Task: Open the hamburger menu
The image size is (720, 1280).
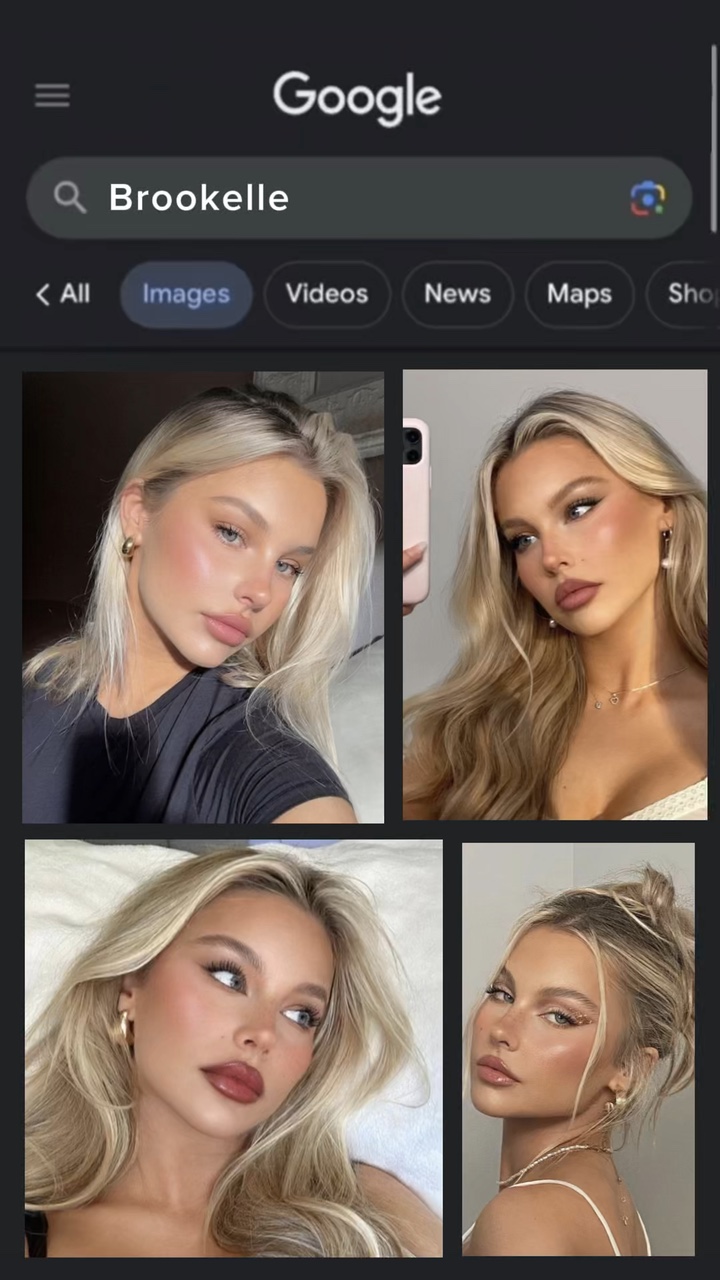Action: (x=52, y=96)
